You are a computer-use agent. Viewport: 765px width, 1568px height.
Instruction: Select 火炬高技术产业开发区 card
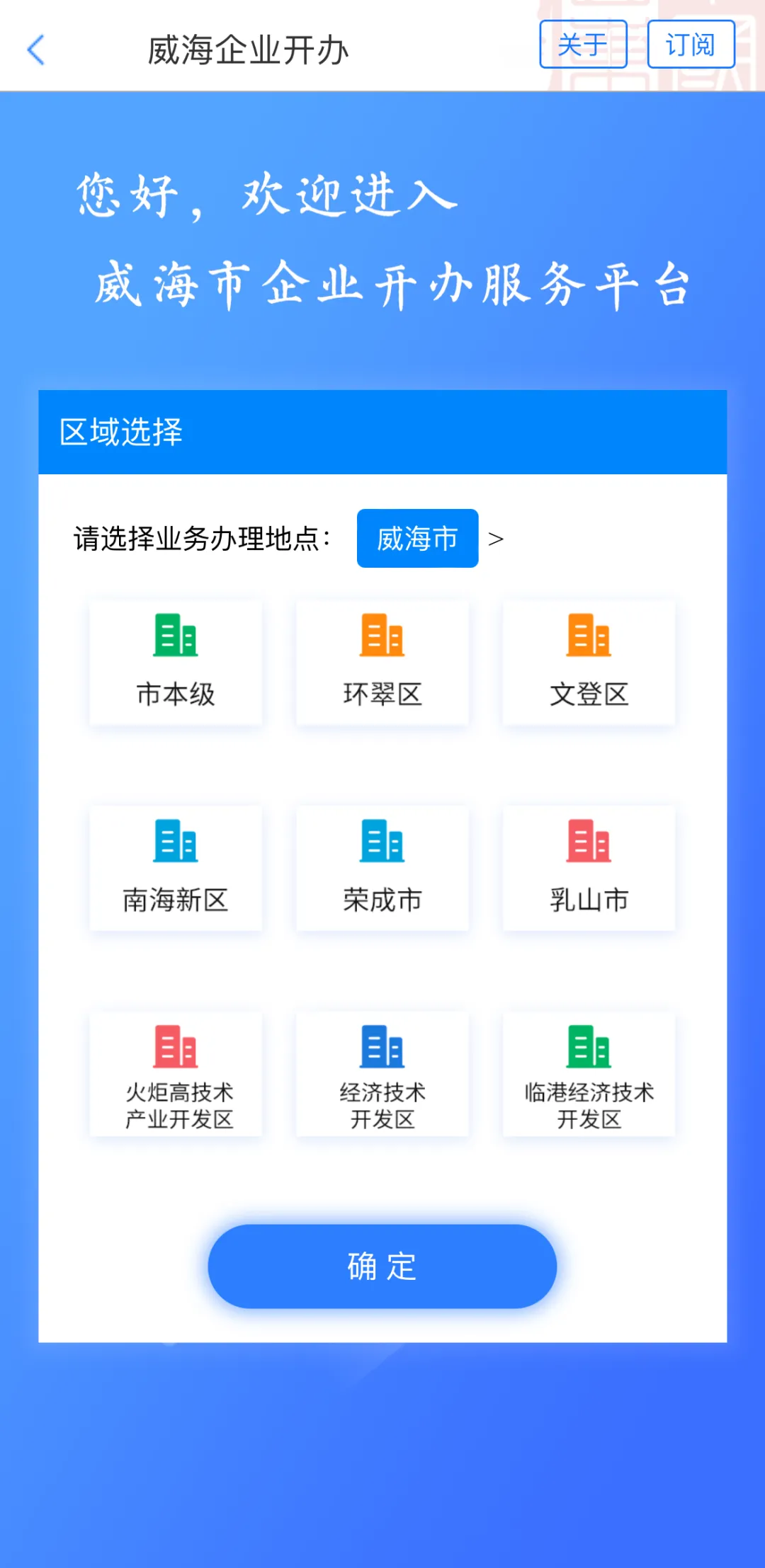176,1074
